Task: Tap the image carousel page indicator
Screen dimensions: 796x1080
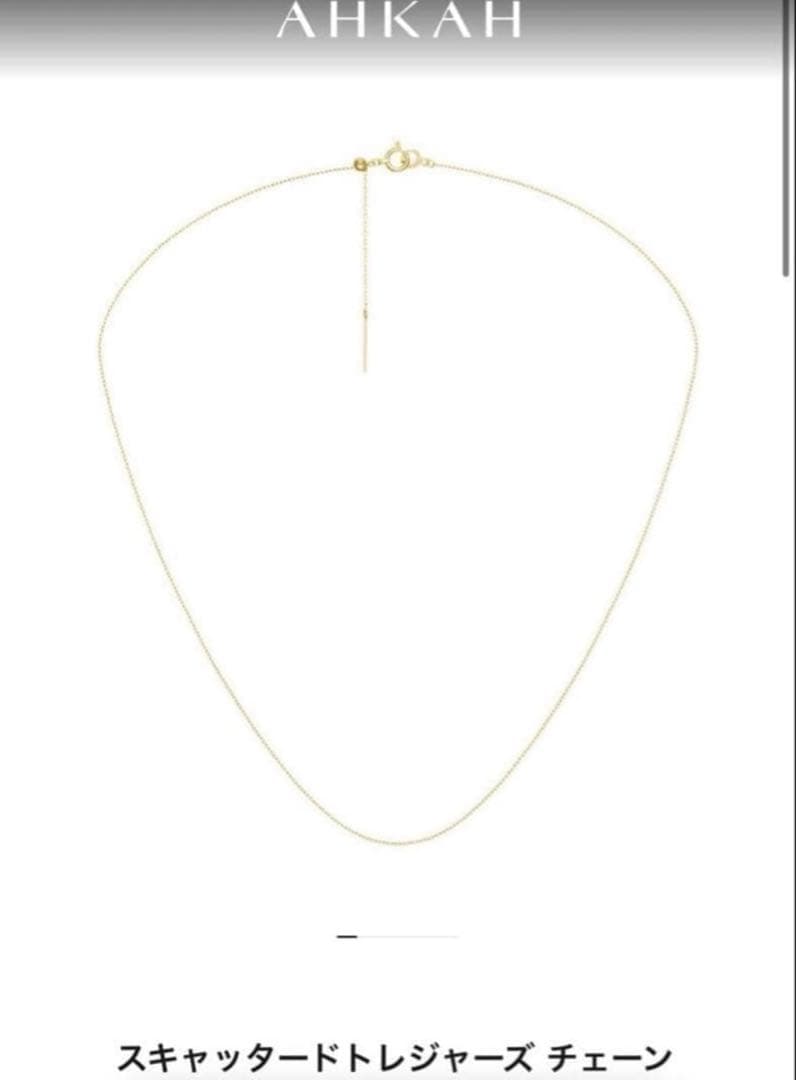Action: coord(397,937)
